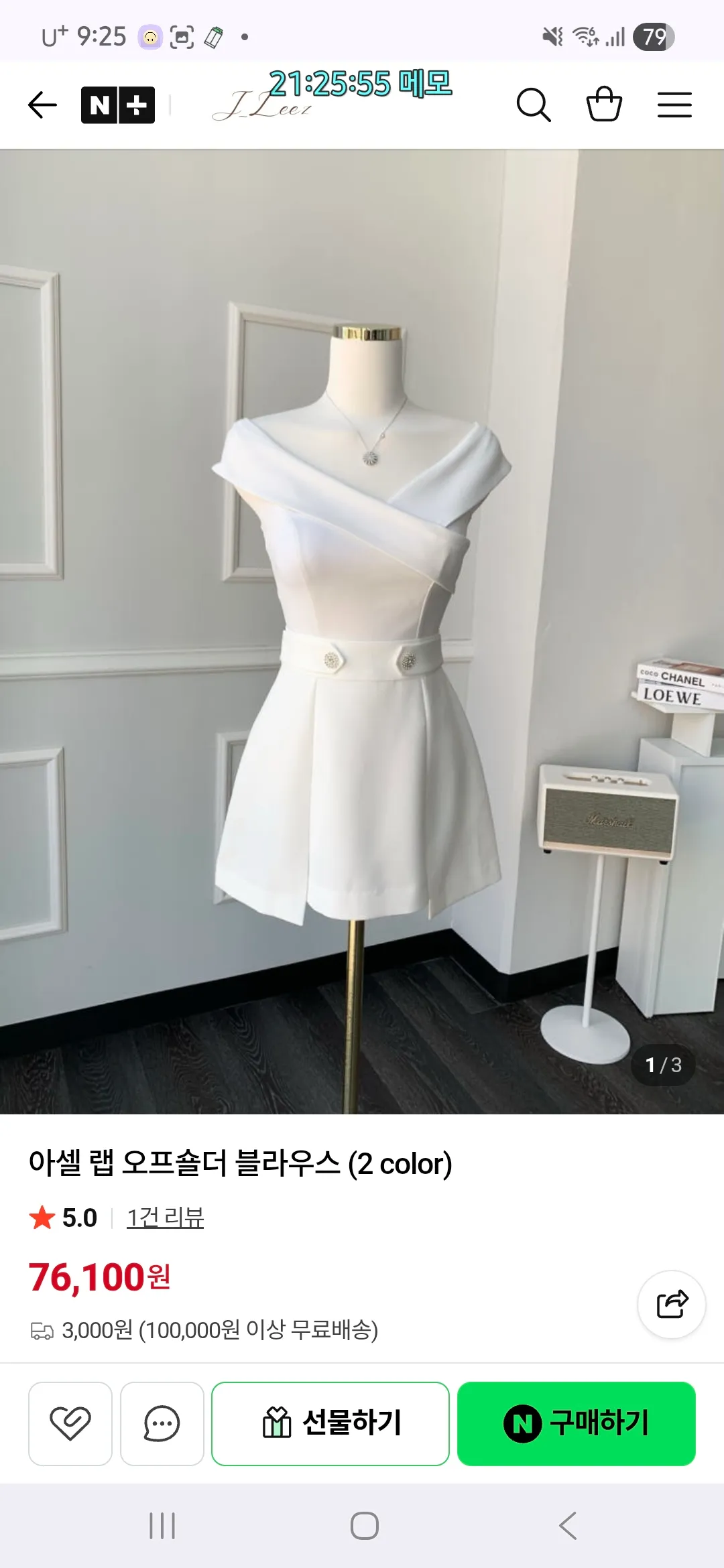
Task: Open the 1건 리뷰 review link
Action: point(166,1218)
